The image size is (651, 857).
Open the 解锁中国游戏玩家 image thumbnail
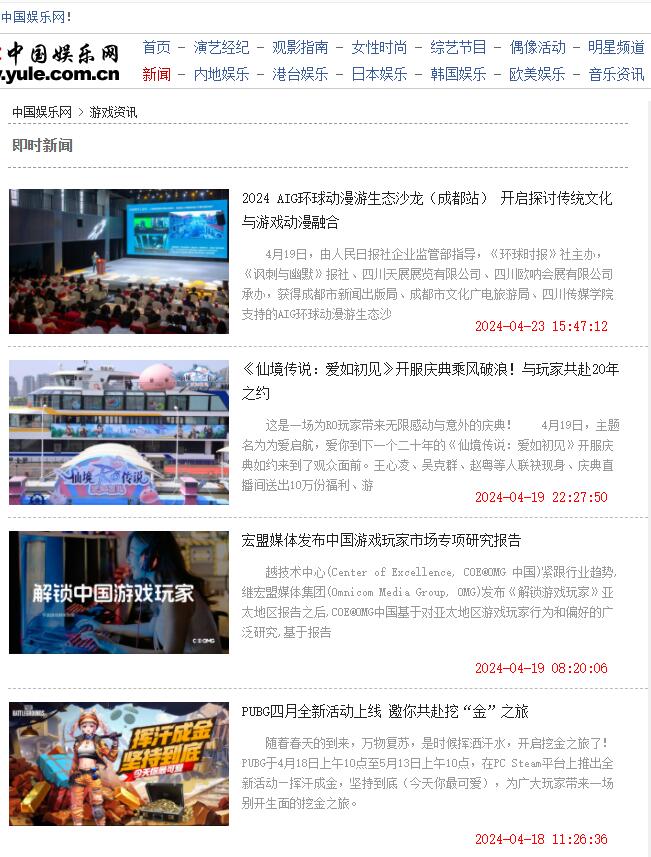(119, 592)
